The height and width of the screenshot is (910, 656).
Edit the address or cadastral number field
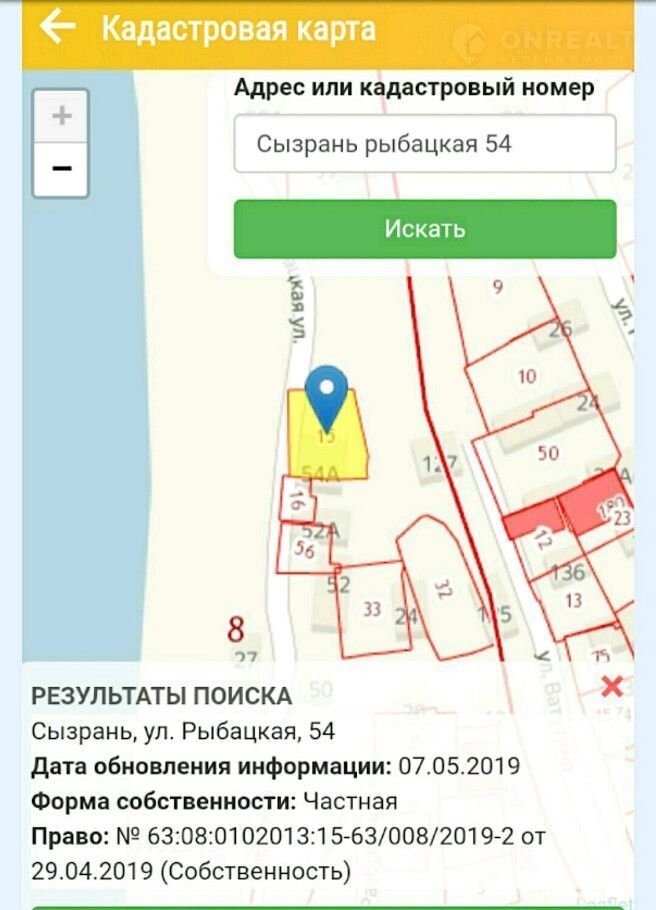(x=424, y=144)
